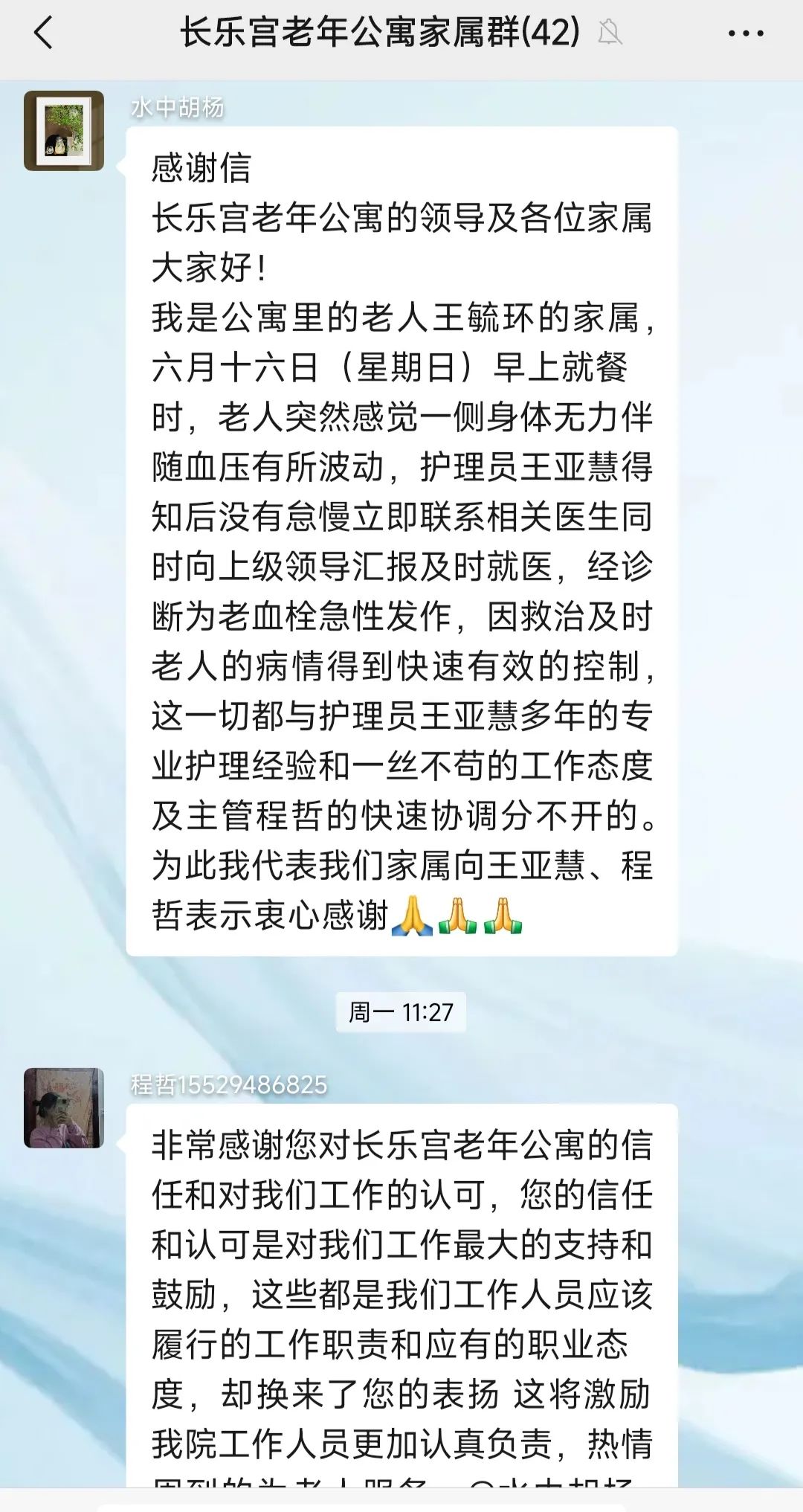803x1512 pixels.
Task: Open 水中胡杨's profile avatar
Action: pos(64,131)
